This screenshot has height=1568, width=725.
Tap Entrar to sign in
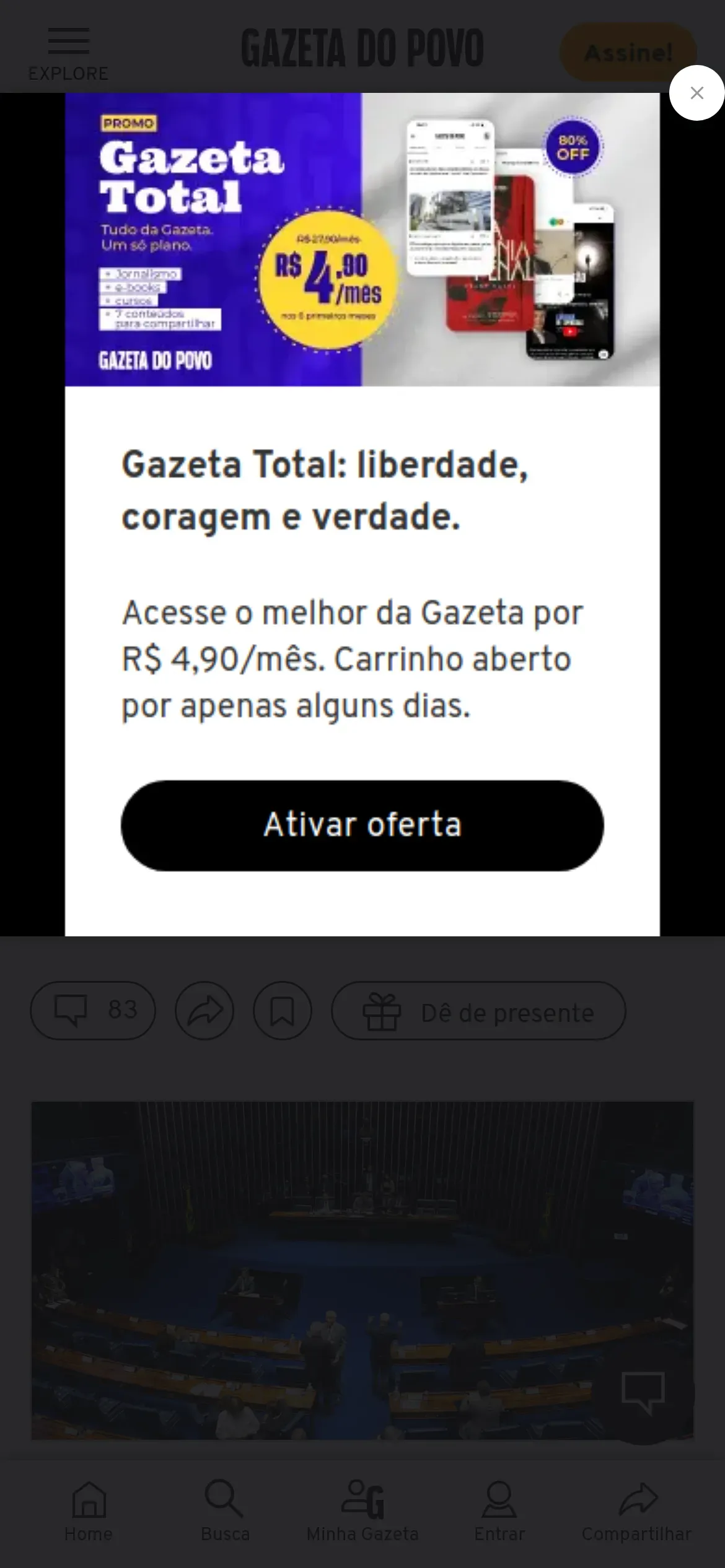point(499,1511)
